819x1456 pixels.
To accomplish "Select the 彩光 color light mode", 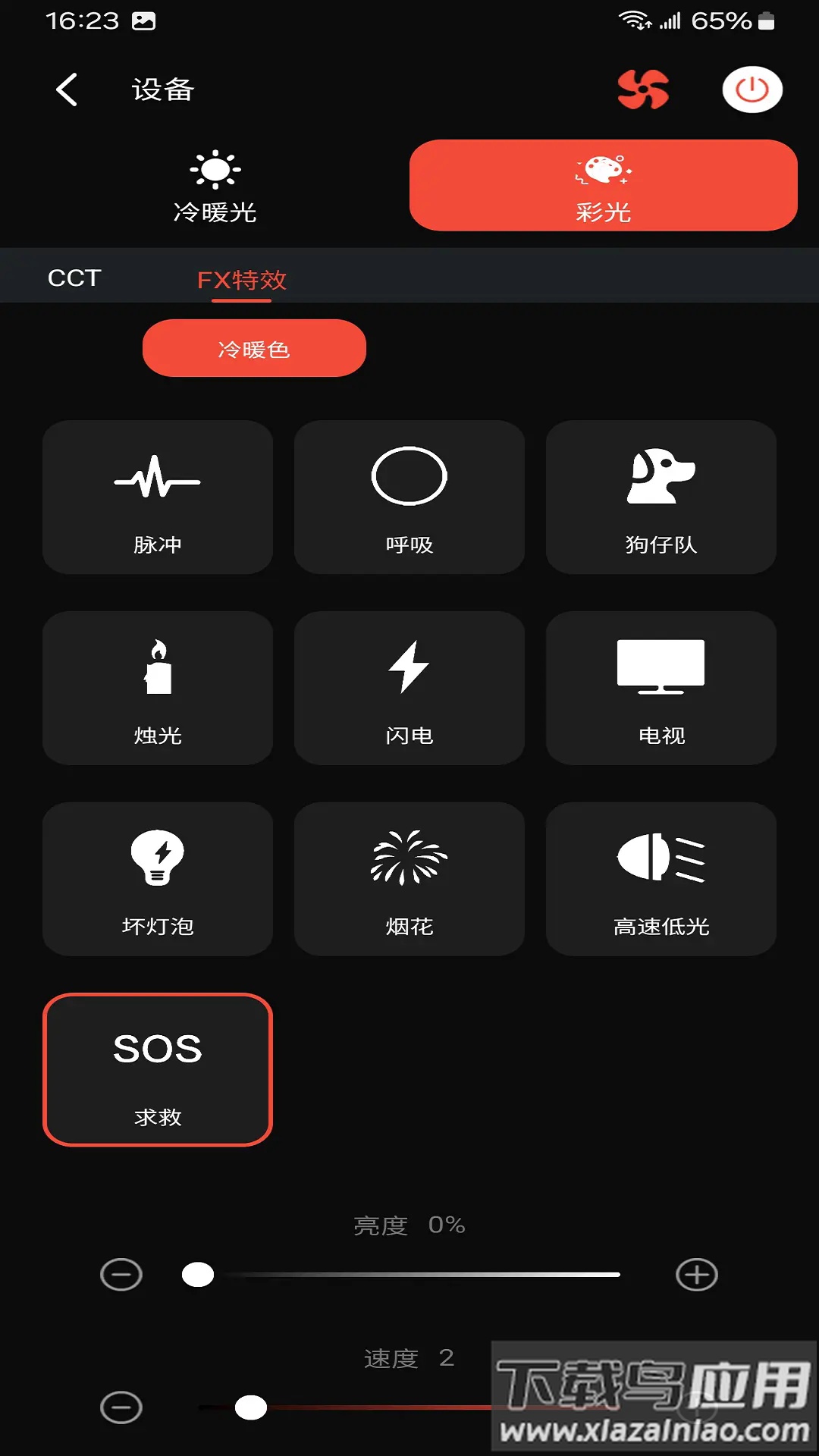I will 603,184.
